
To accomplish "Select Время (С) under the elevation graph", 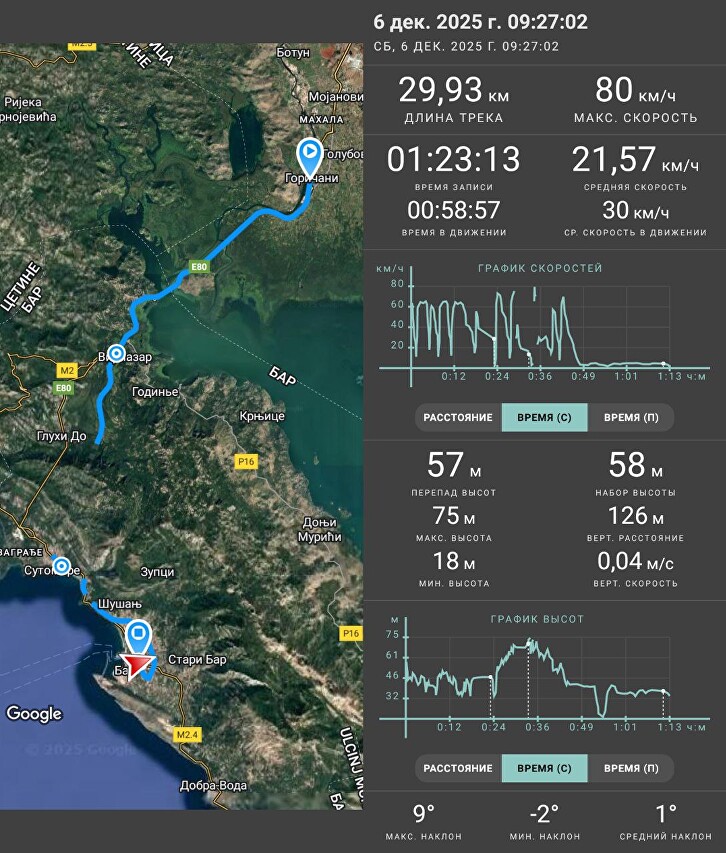I will coord(544,769).
